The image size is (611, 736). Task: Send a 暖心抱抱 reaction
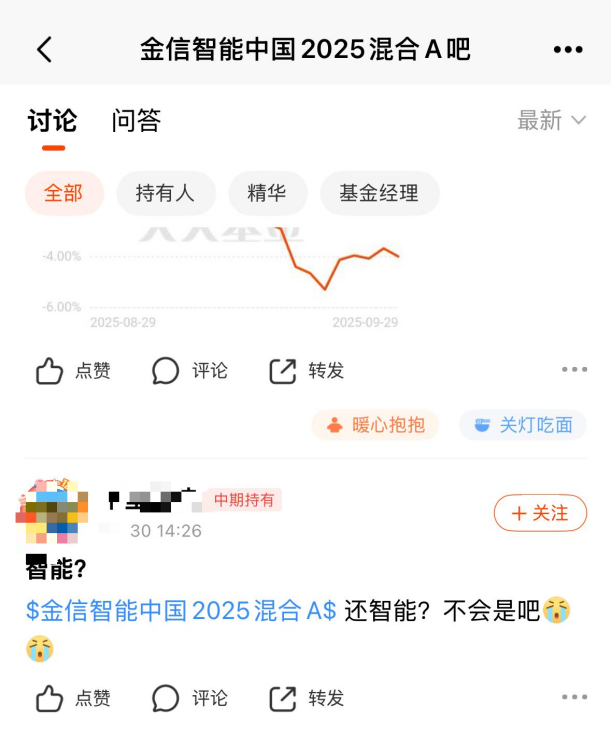(375, 425)
